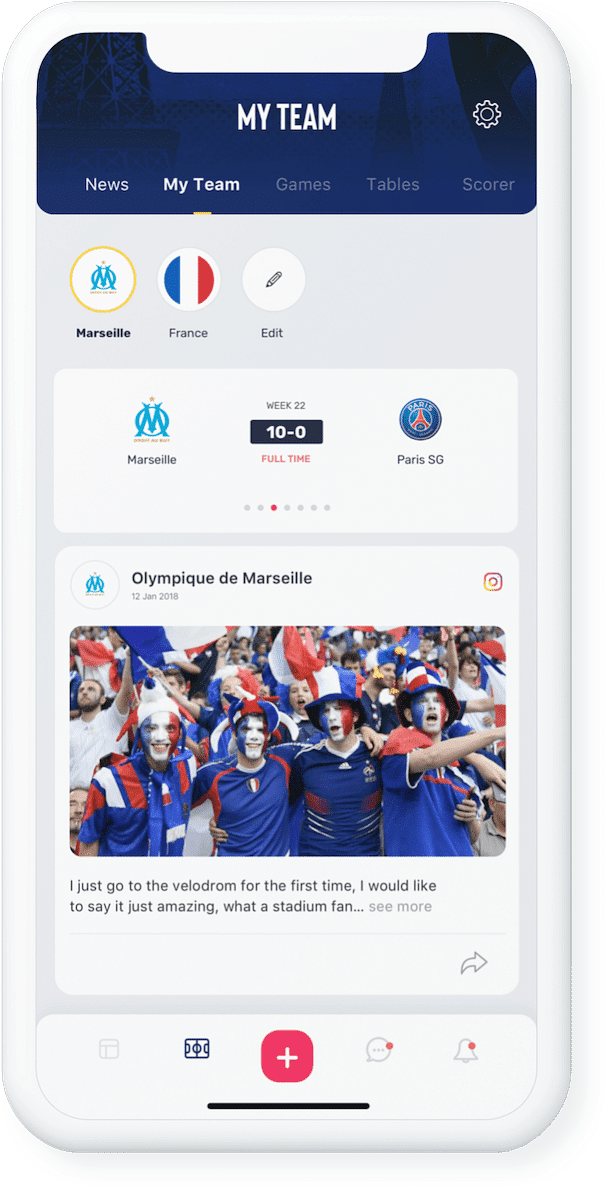Open the settings gear

(487, 115)
